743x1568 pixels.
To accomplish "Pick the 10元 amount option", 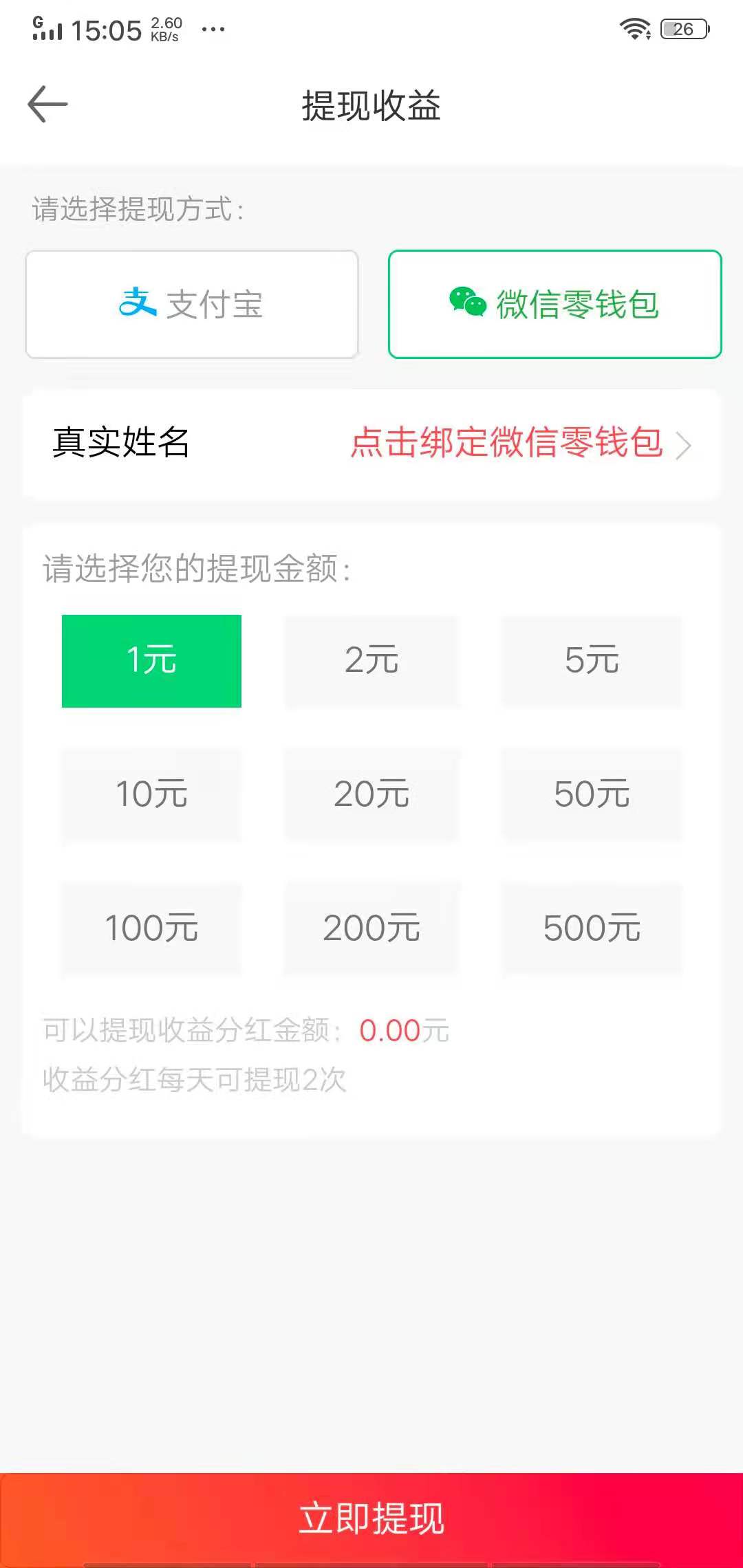I will click(151, 794).
